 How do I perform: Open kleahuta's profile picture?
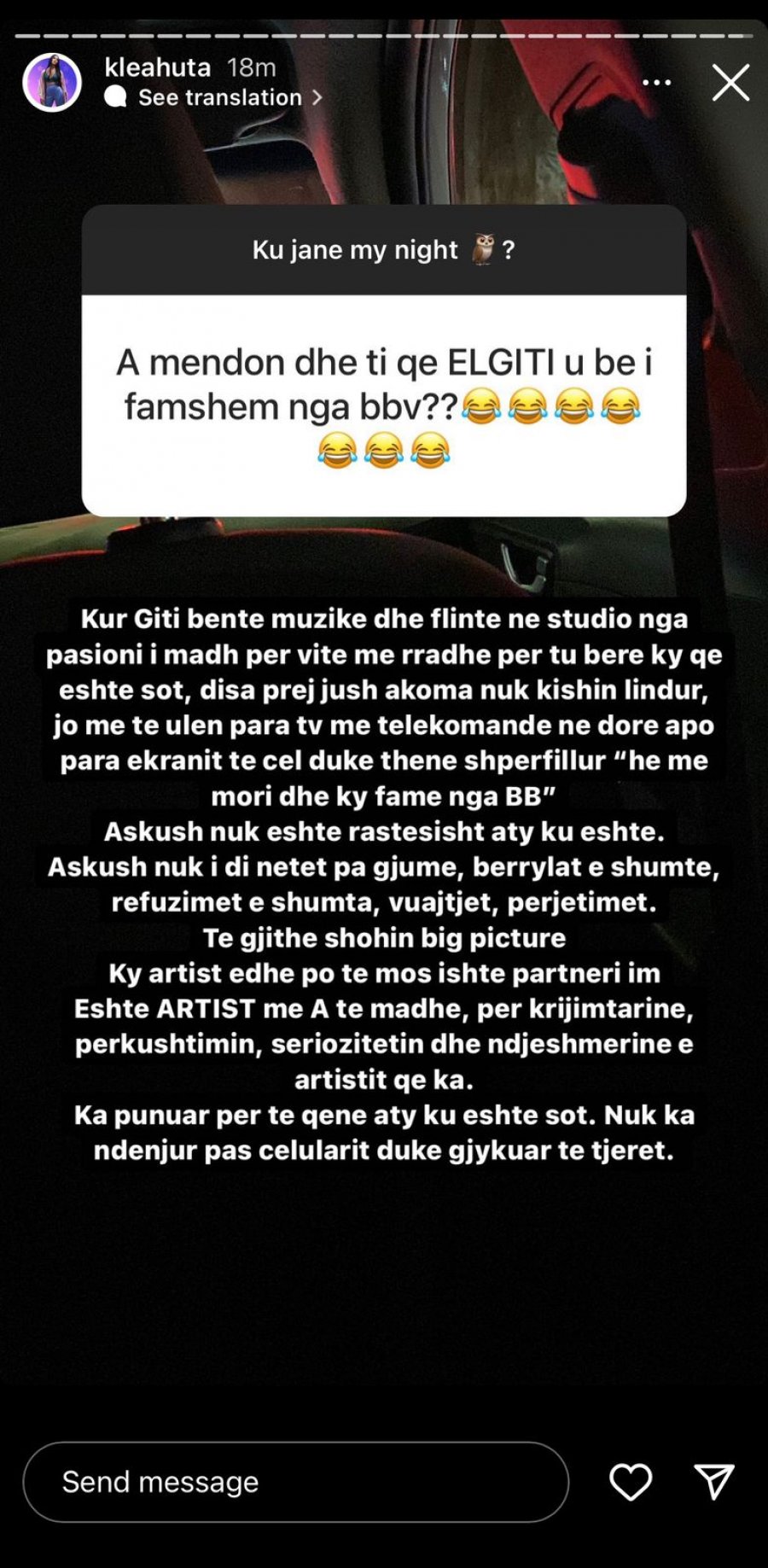[52, 83]
